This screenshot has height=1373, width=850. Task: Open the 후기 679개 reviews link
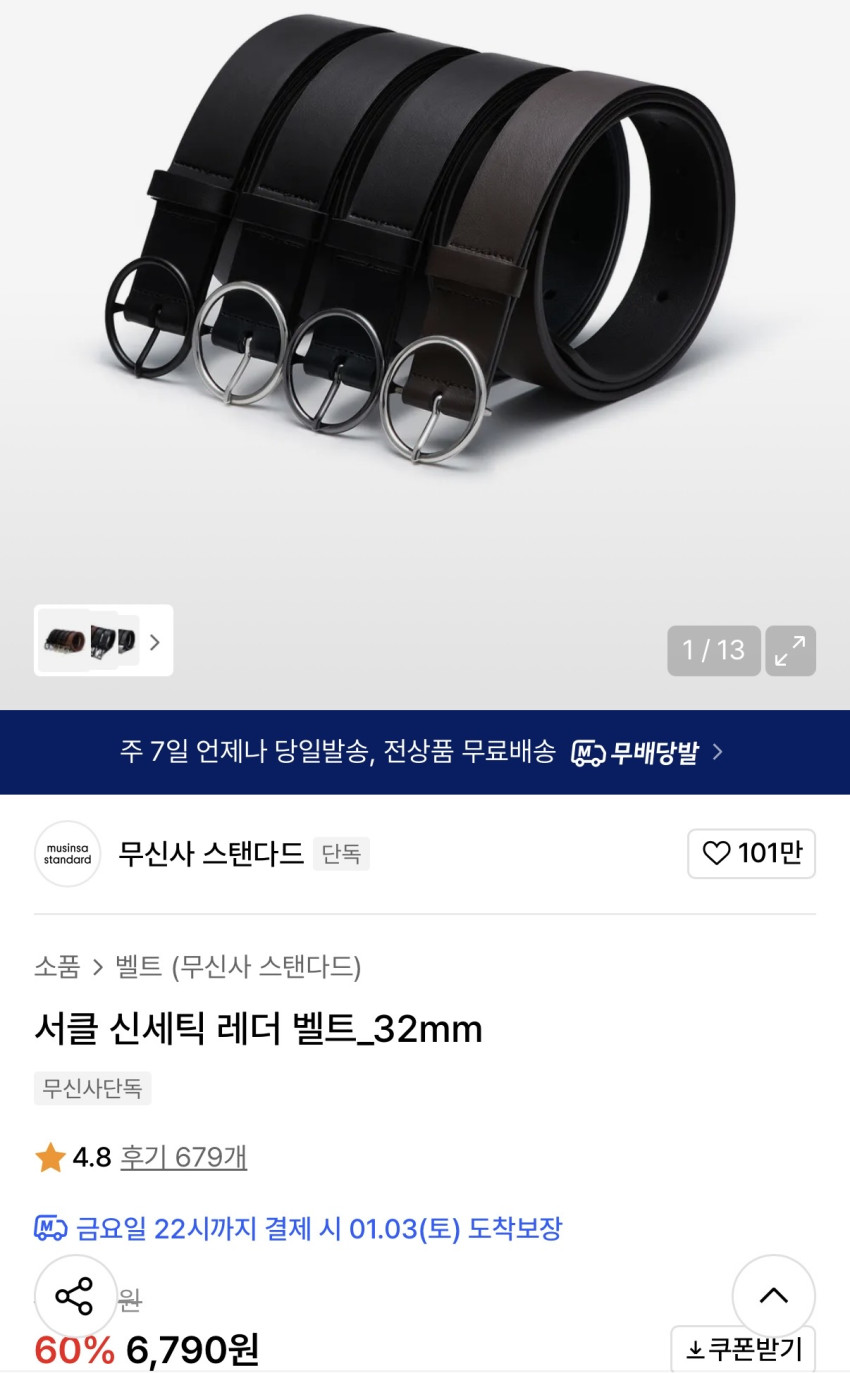[x=183, y=1157]
